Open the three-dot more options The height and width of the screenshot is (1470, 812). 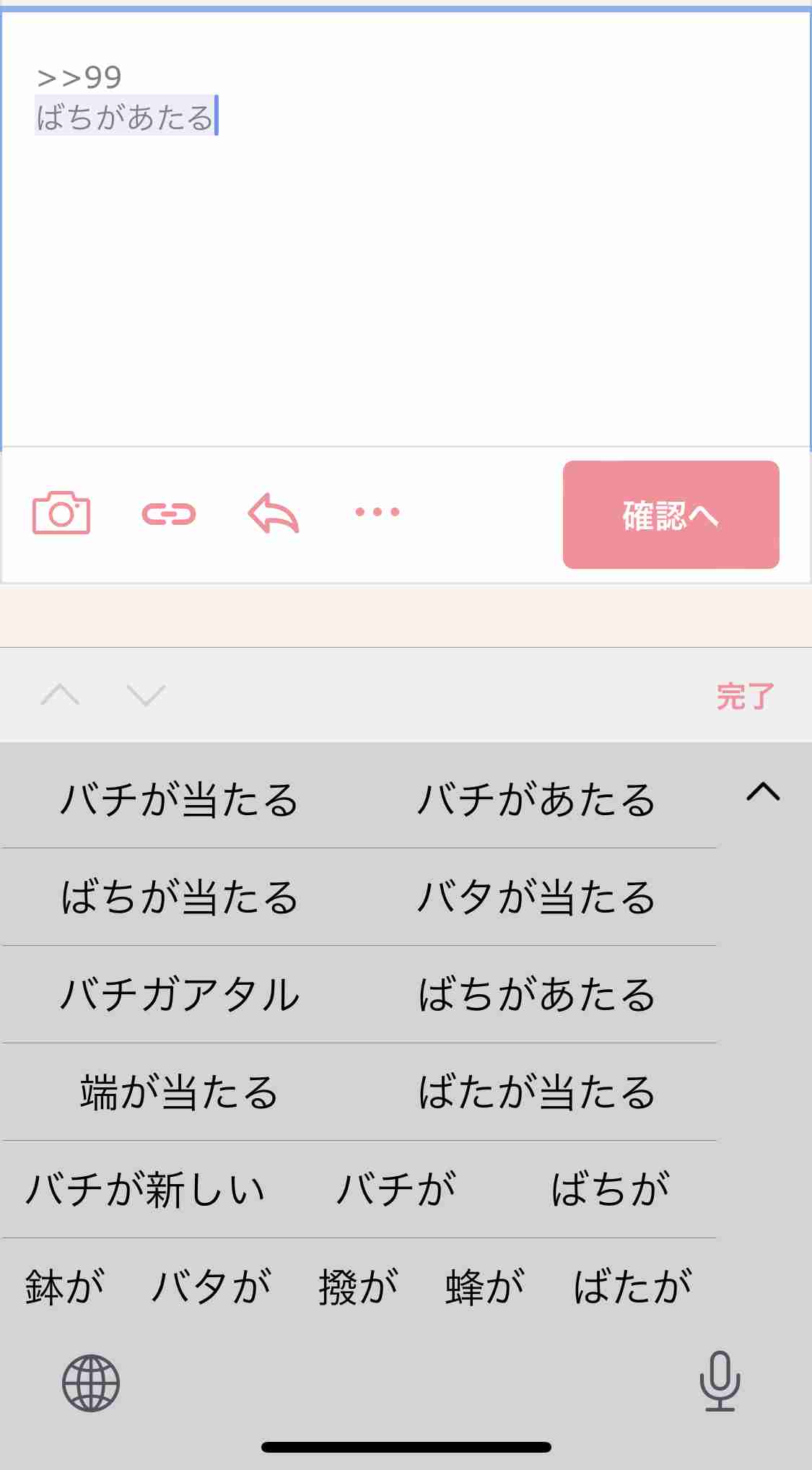click(377, 512)
